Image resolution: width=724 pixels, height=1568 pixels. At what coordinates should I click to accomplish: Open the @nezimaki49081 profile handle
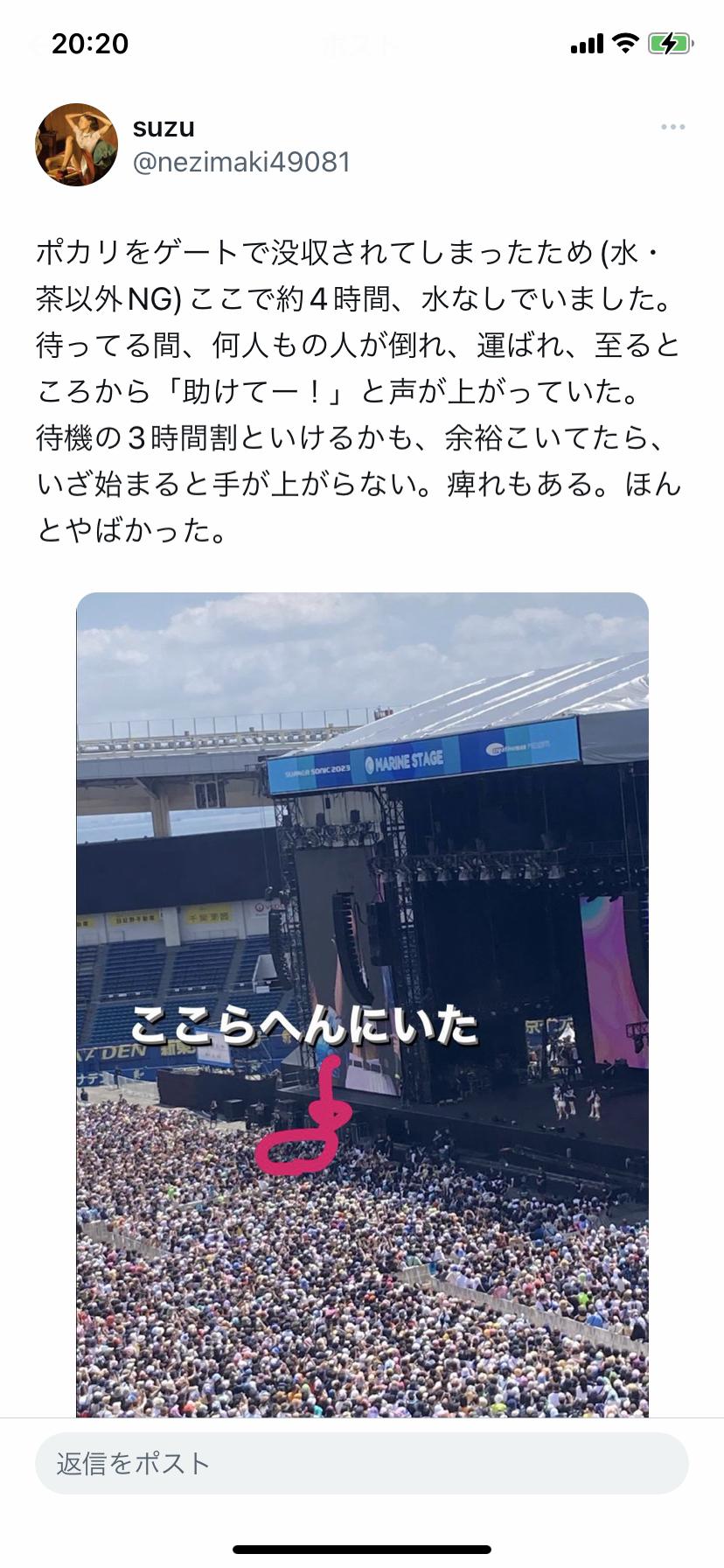pyautogui.click(x=241, y=162)
